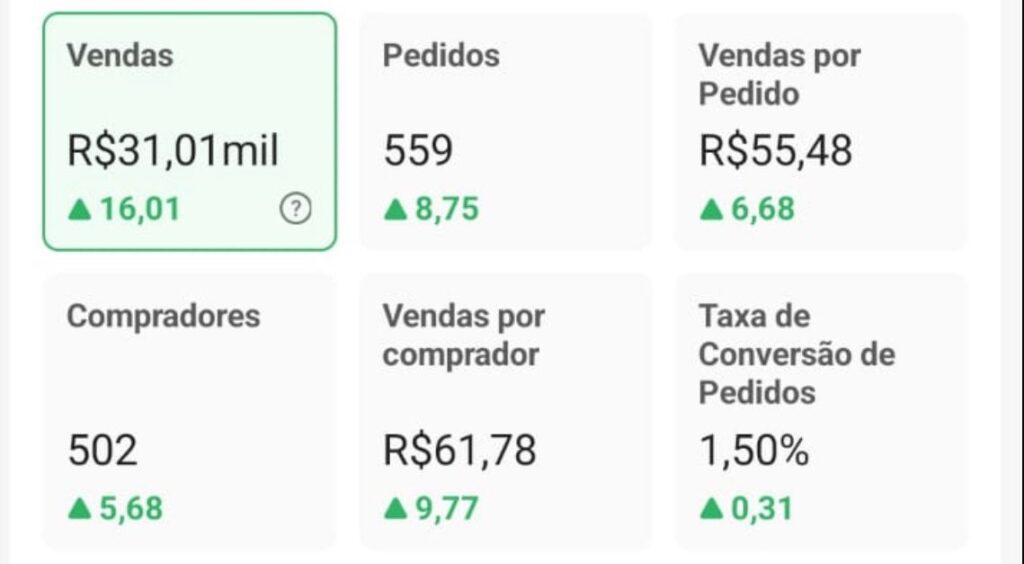Open the help icon in Vendas card
Image resolution: width=1024 pixels, height=564 pixels.
pyautogui.click(x=295, y=209)
